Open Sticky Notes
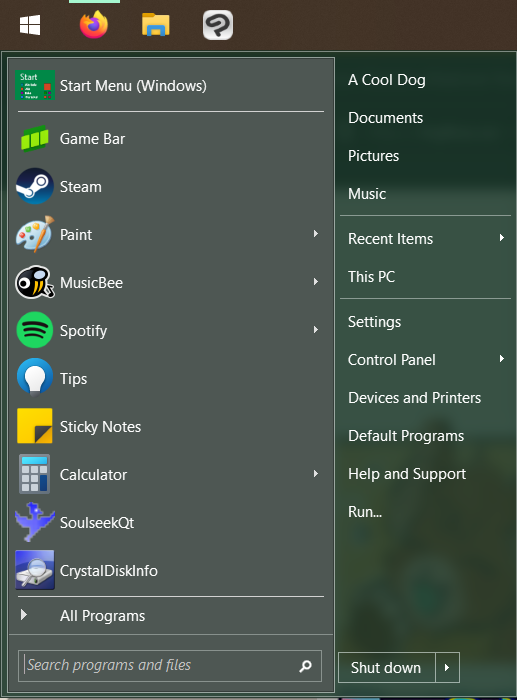The height and width of the screenshot is (700, 517). [x=171, y=426]
